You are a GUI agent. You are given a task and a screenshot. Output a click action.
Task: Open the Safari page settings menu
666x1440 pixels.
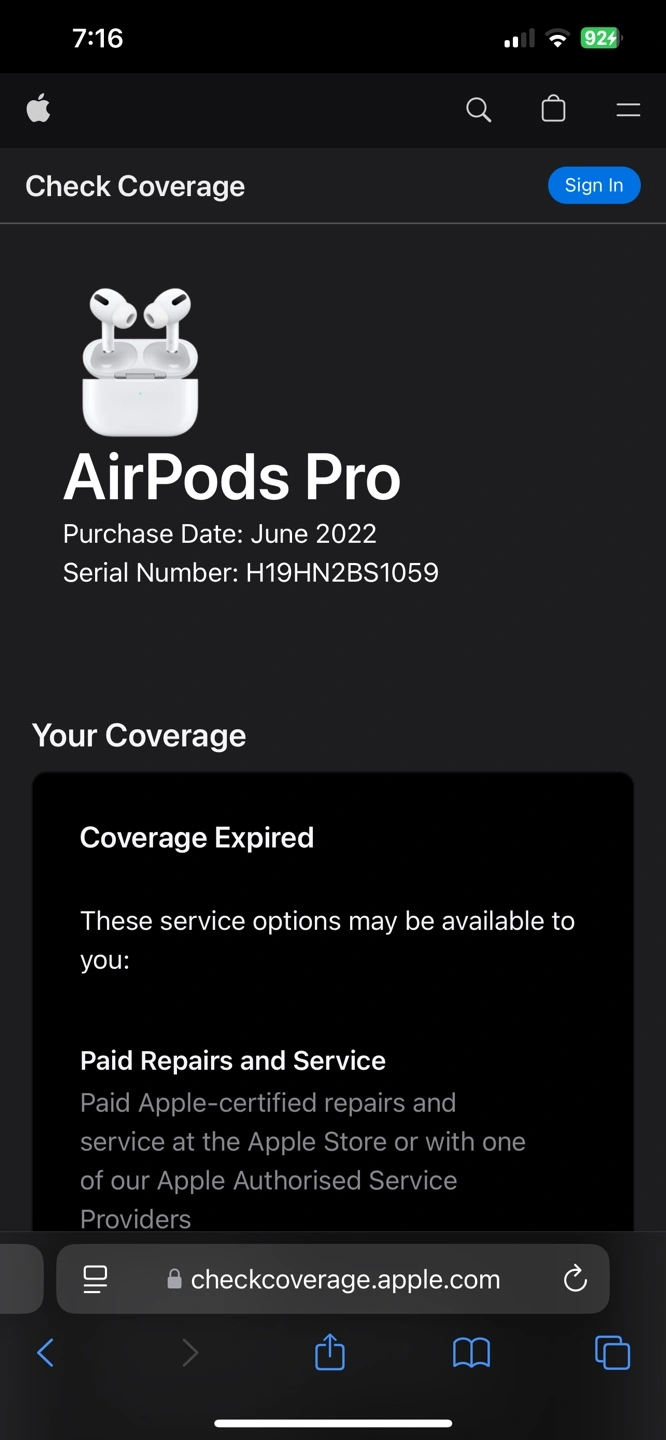(95, 1279)
